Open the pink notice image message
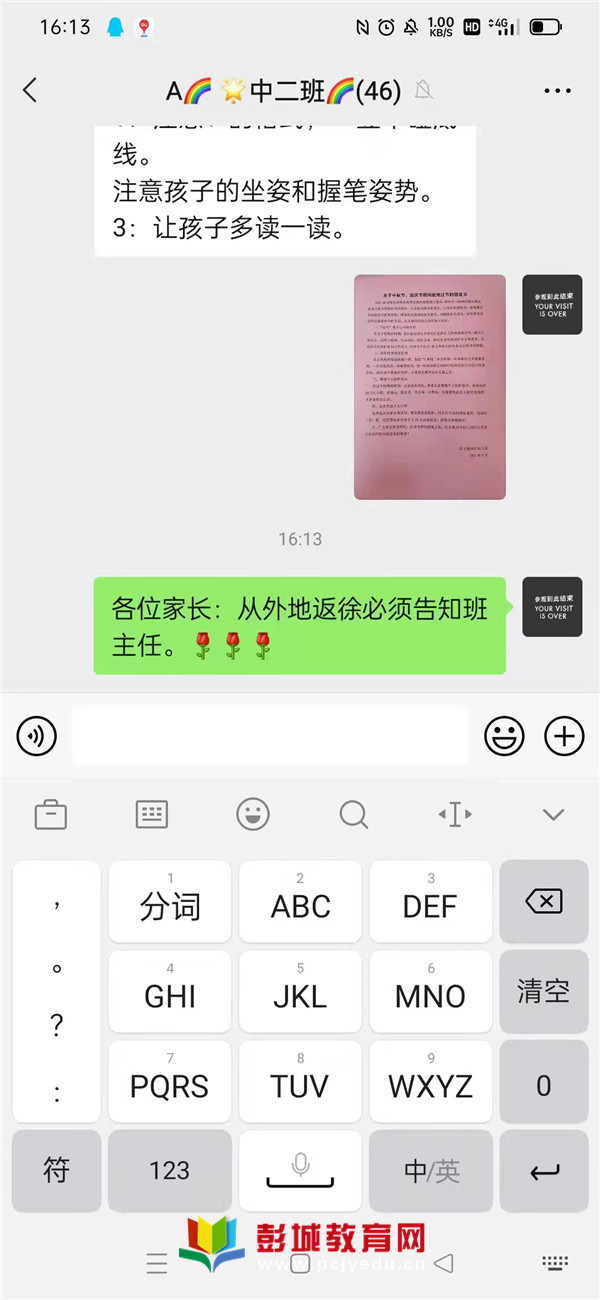Screen dimensions: 600x1300 (429, 386)
